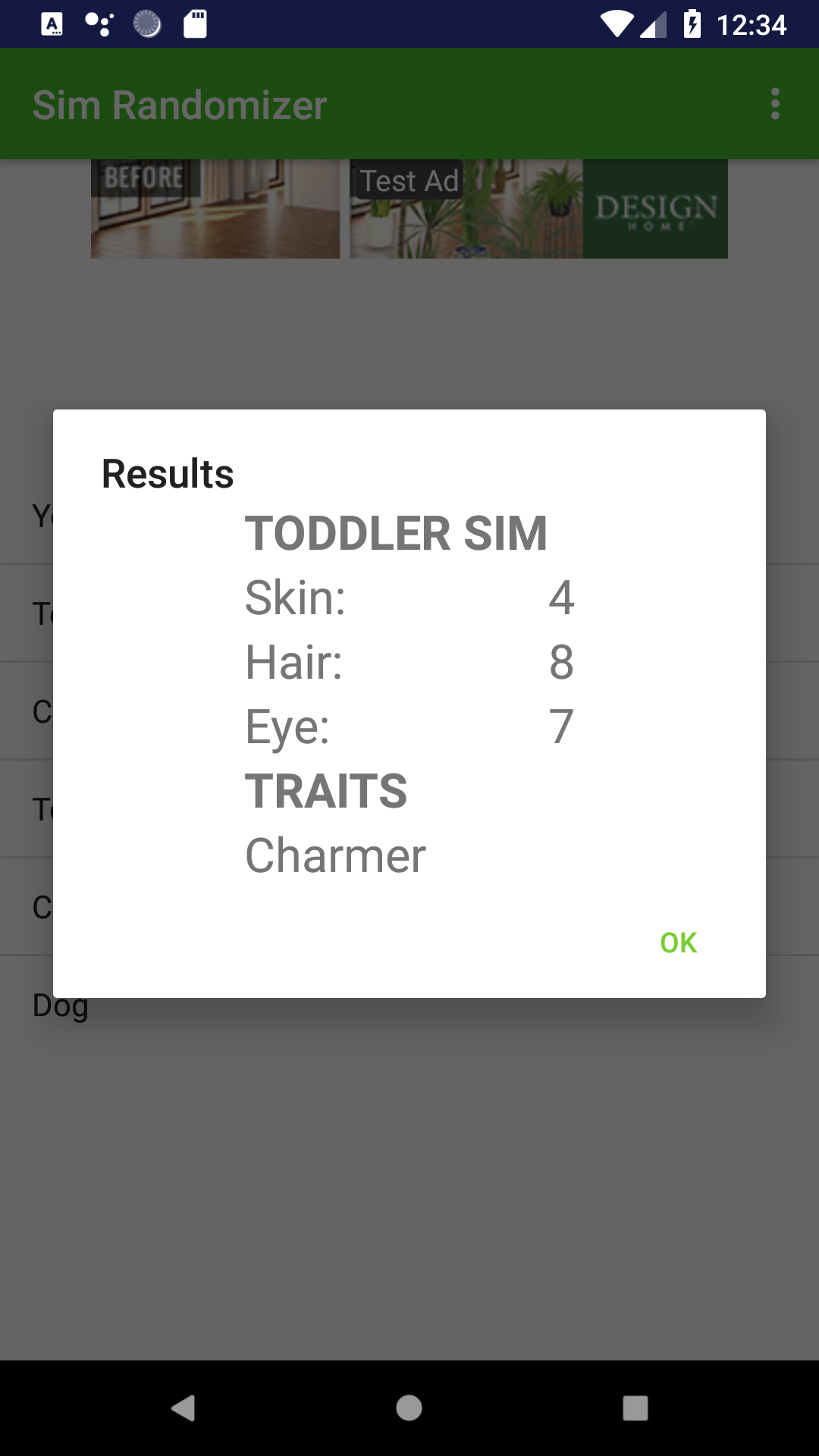Dismiss the dialog with OK
819x1456 pixels.
pyautogui.click(x=678, y=942)
